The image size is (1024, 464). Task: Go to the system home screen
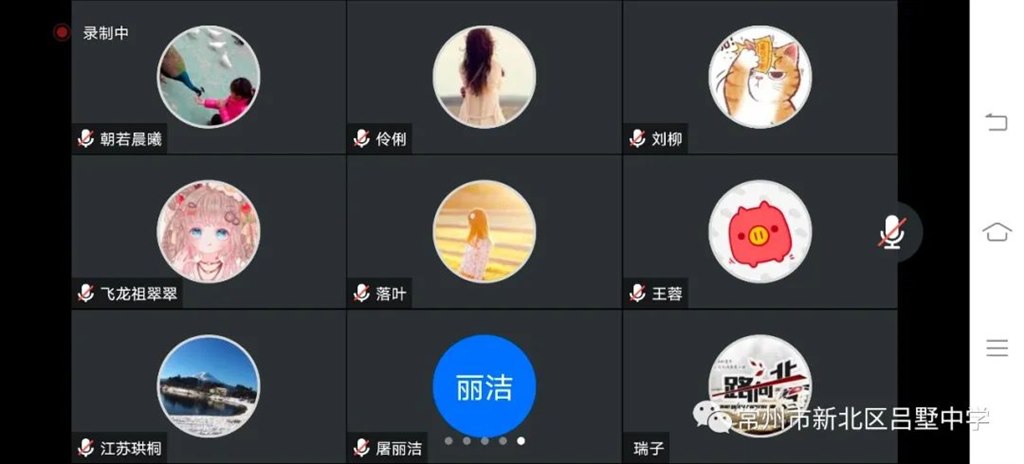pos(996,232)
